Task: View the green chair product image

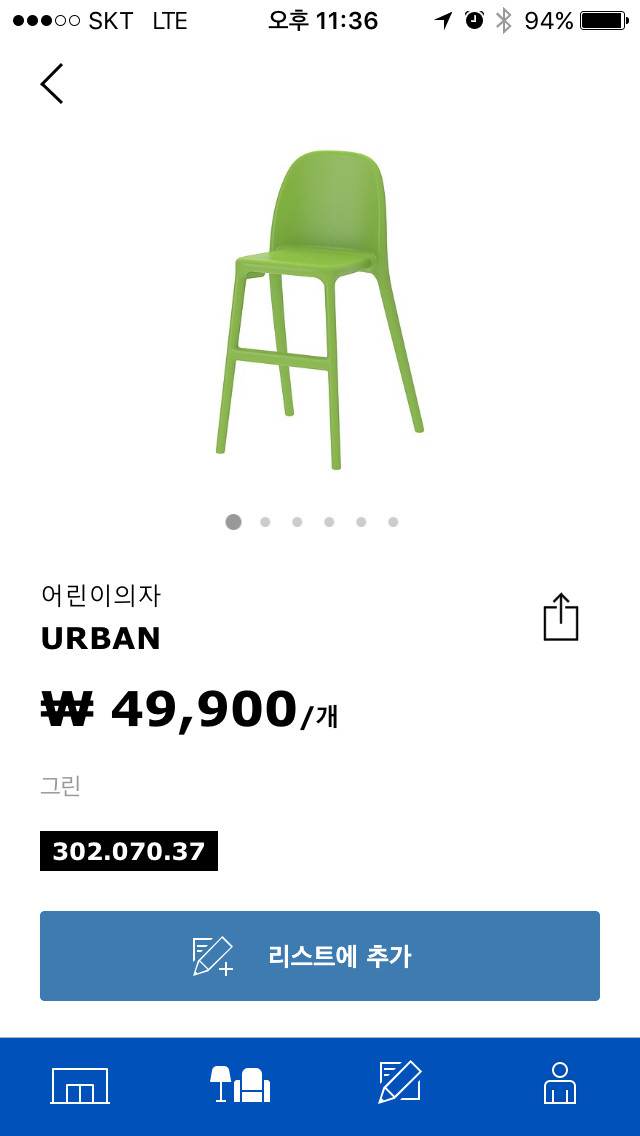Action: click(320, 310)
